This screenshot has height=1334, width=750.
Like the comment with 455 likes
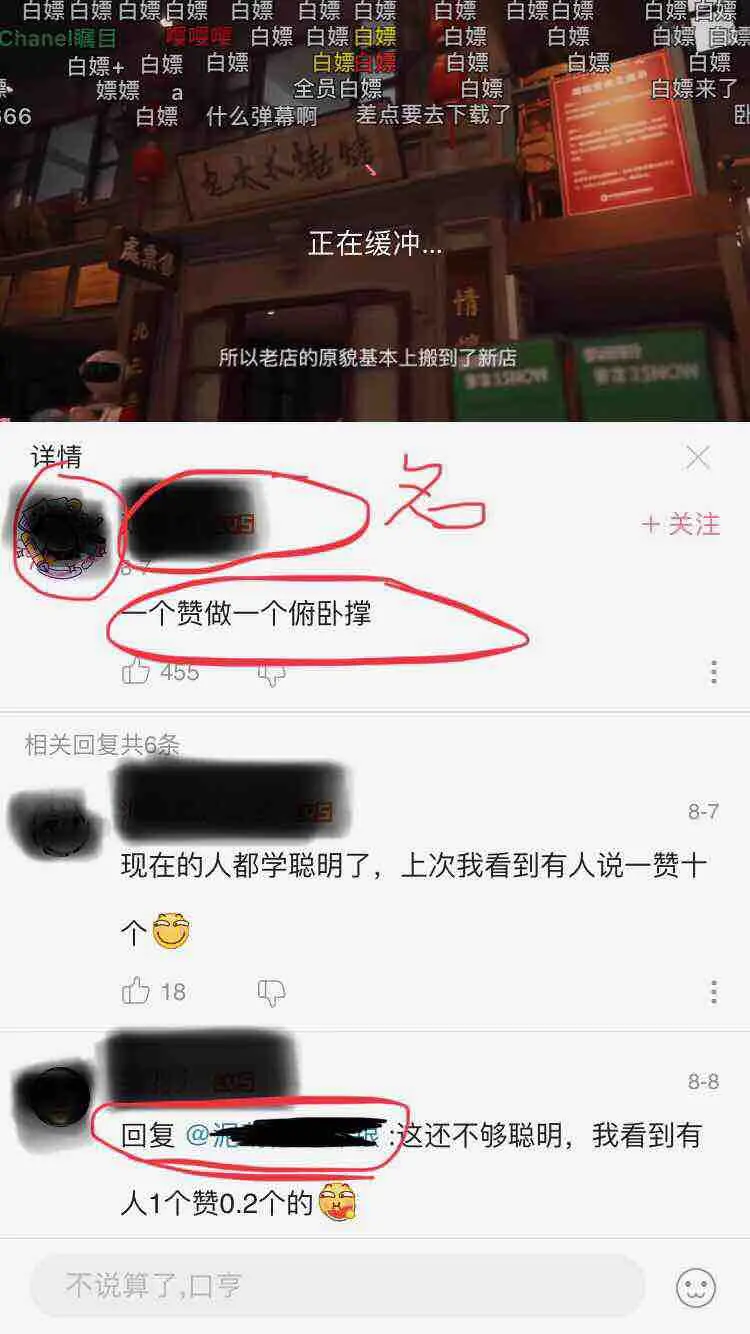[x=136, y=672]
